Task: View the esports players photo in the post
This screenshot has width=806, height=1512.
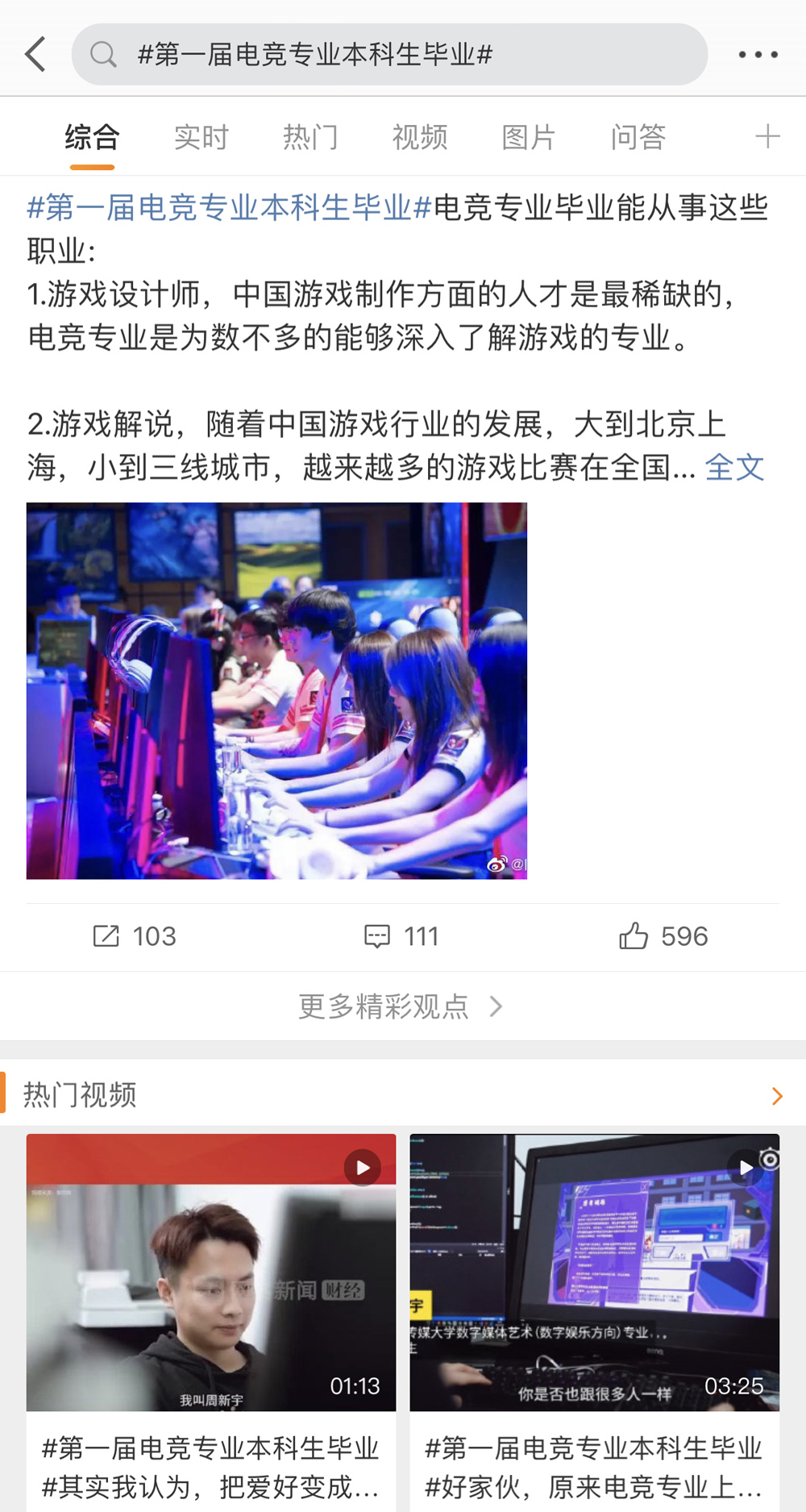Action: [x=276, y=690]
